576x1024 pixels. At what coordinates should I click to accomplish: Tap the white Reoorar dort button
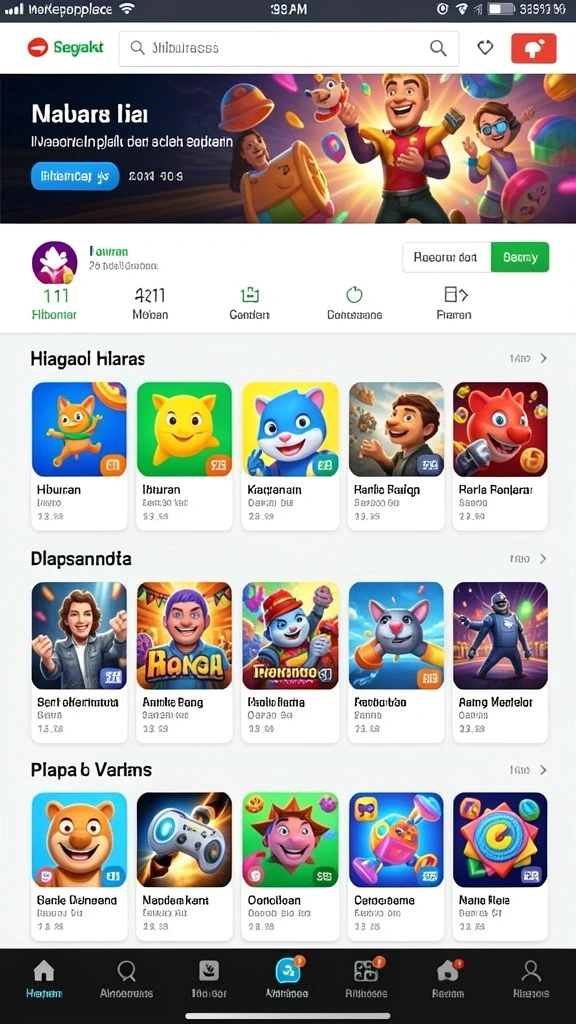coord(447,257)
